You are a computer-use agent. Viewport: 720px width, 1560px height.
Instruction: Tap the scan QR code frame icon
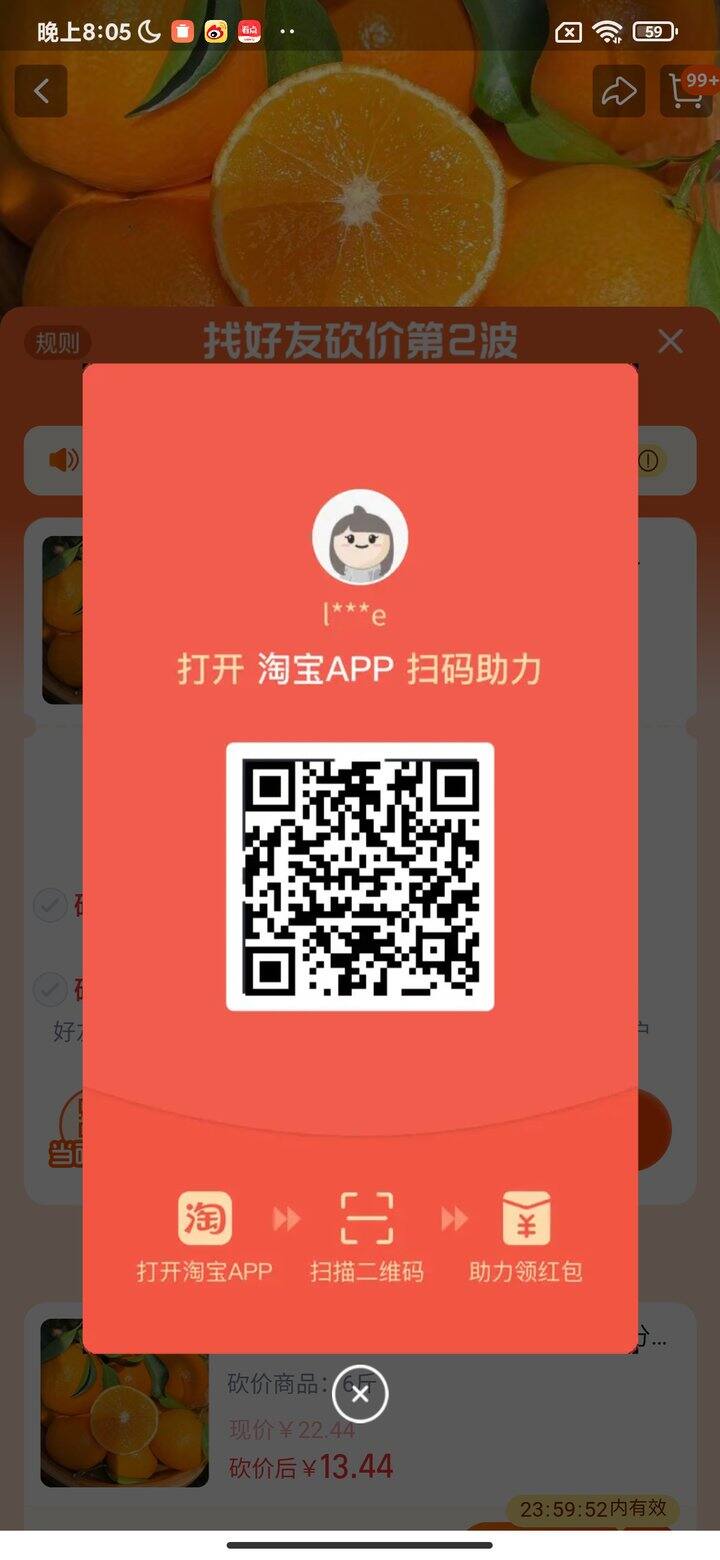366,1218
